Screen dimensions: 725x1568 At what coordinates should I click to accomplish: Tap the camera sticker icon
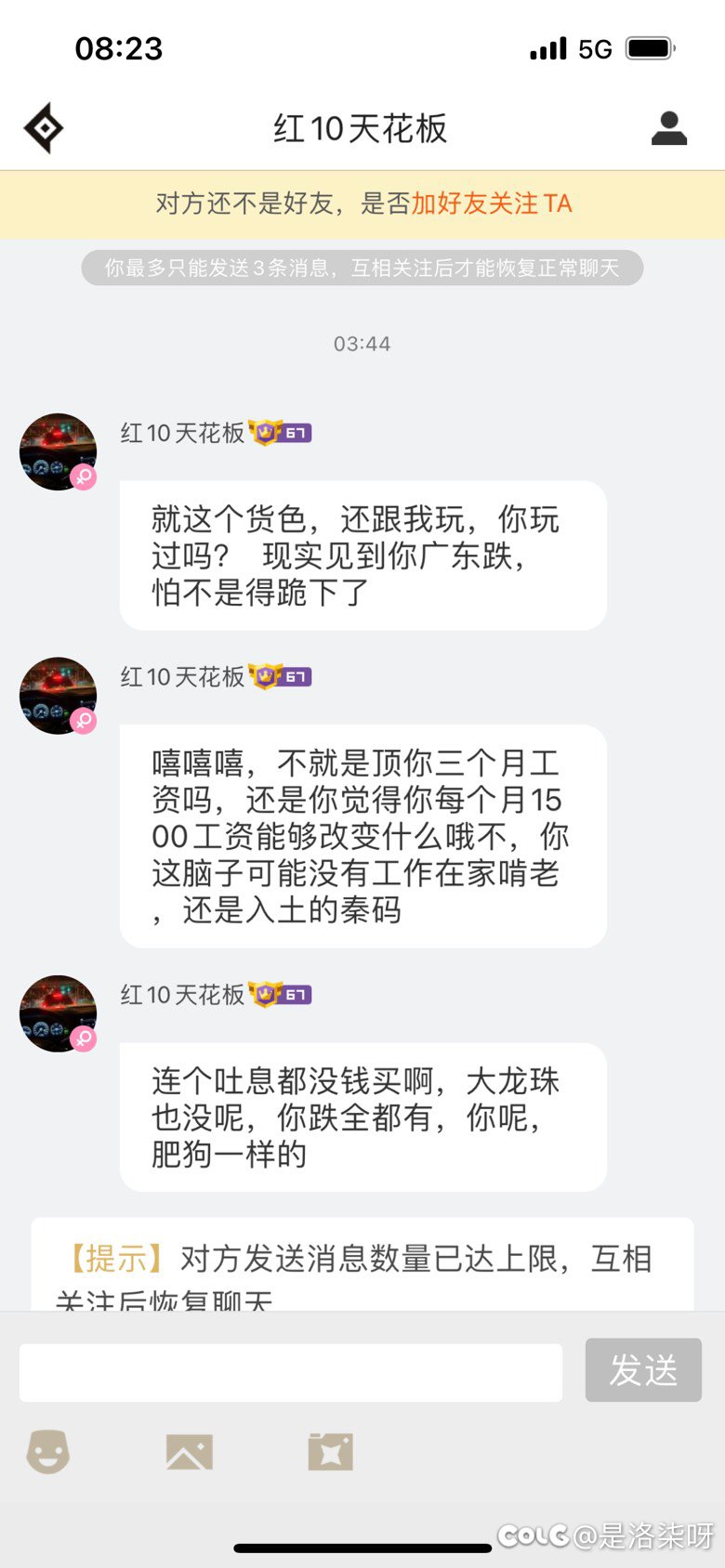[330, 1451]
